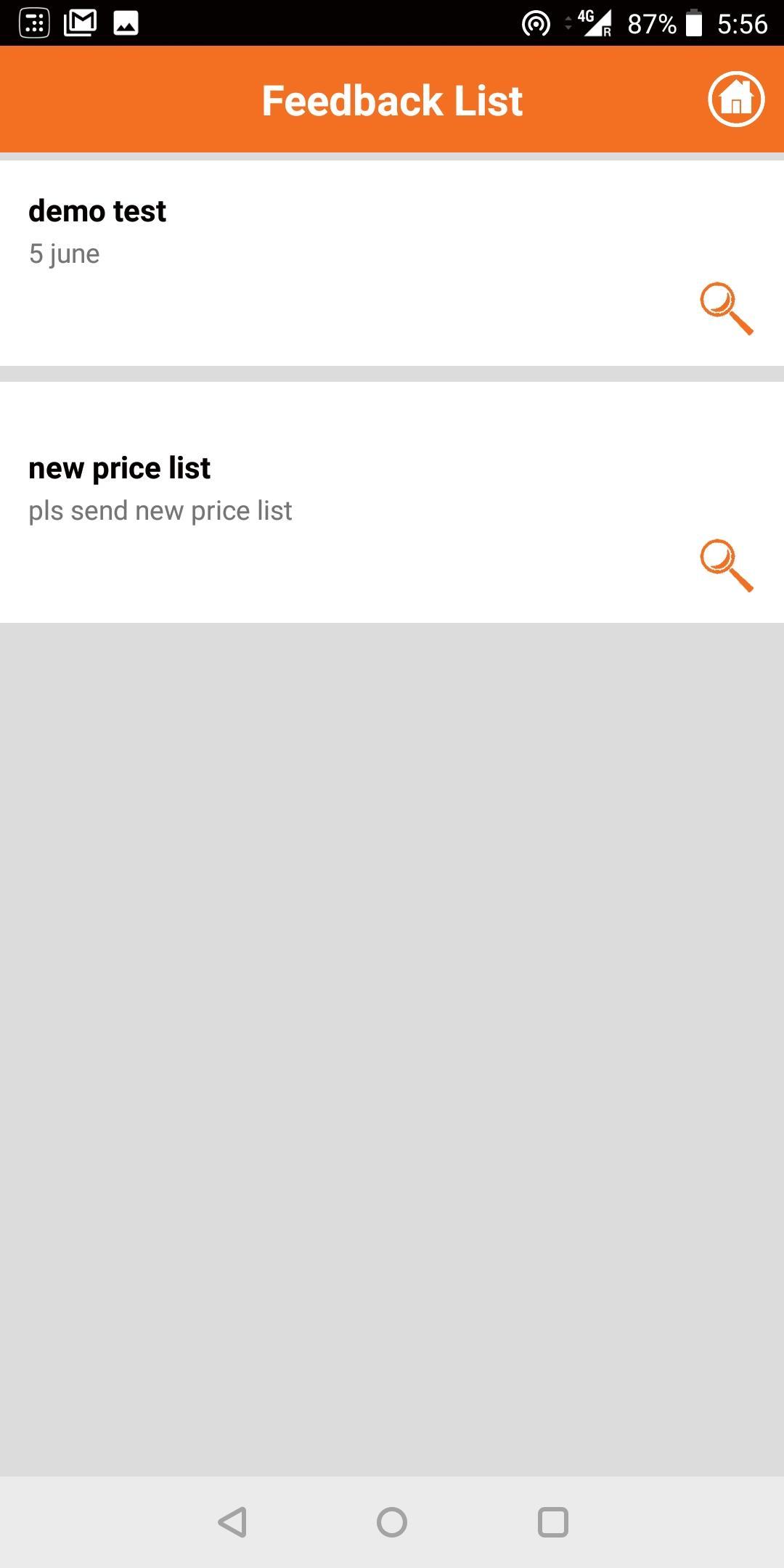Screen dimensions: 784x1568
Task: Go to home via the house icon
Action: [736, 99]
